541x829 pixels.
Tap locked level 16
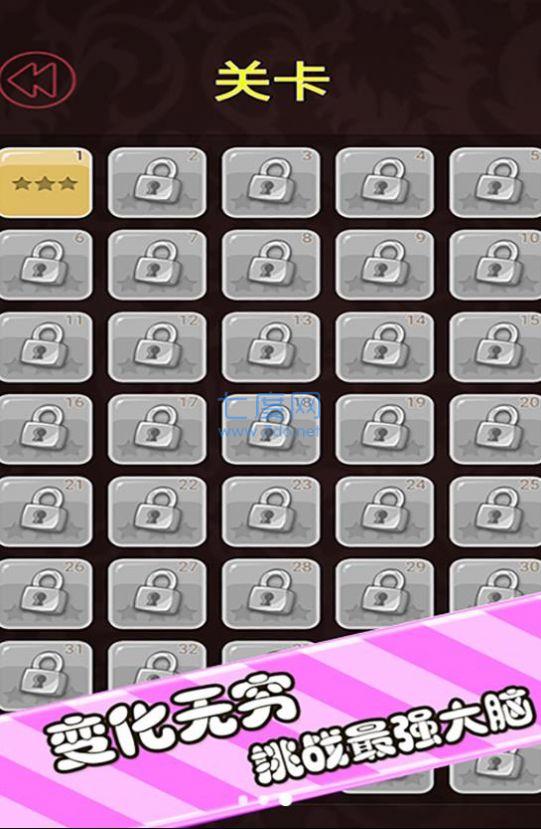coord(45,429)
